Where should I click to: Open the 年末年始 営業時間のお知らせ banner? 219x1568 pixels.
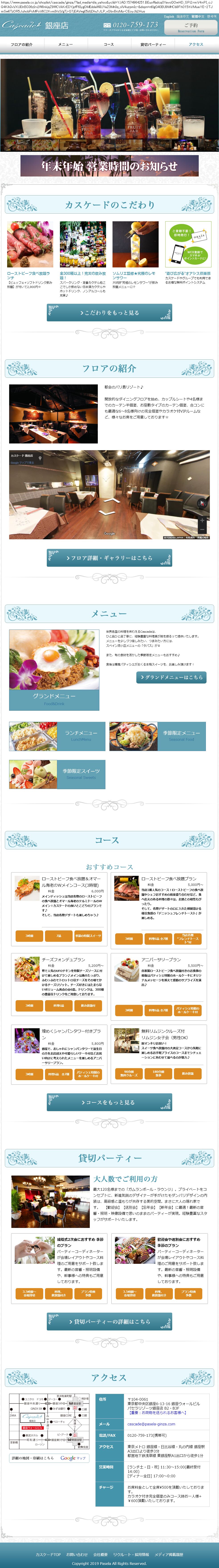coord(110,166)
